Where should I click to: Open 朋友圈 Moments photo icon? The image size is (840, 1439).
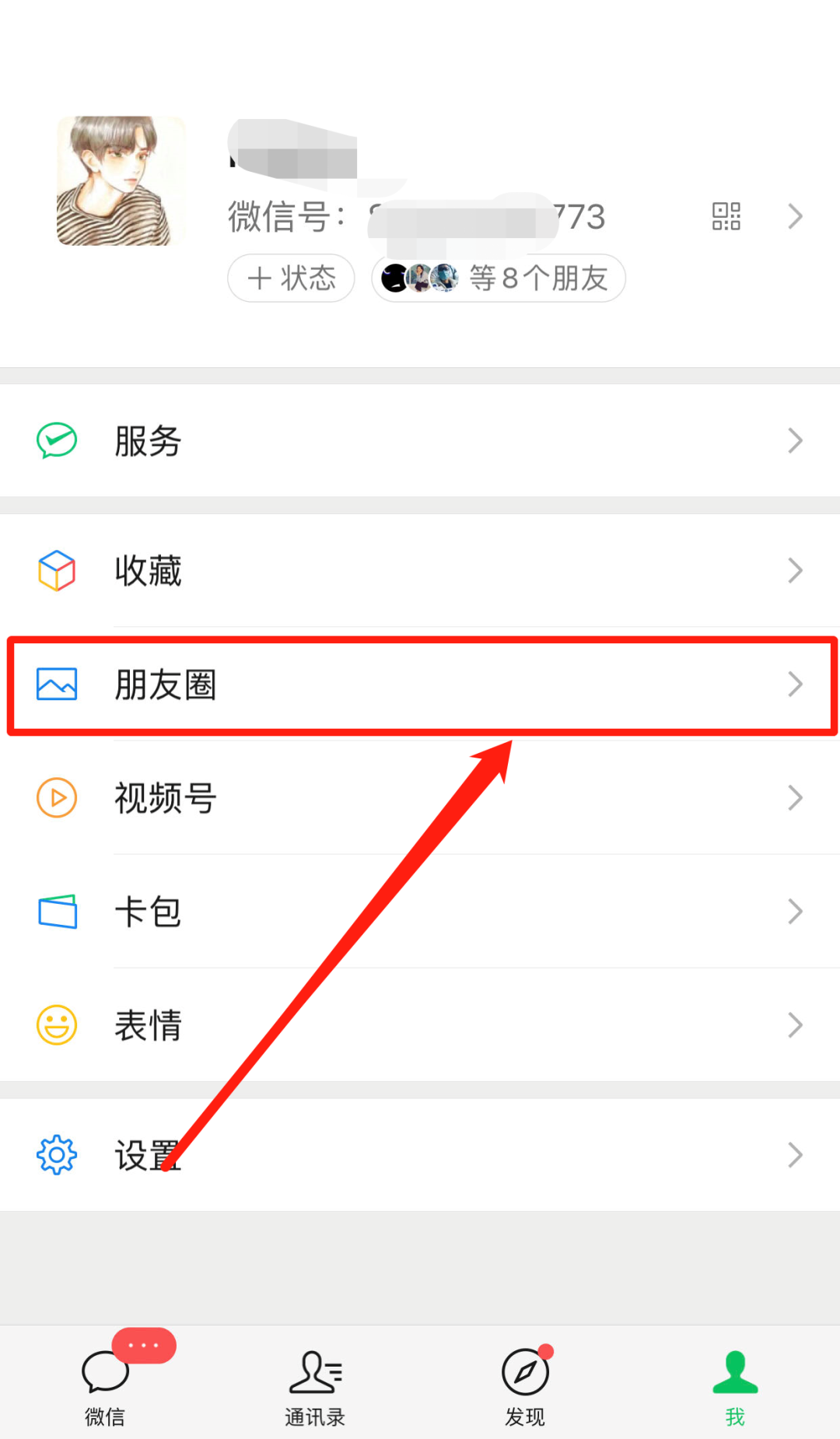[55, 684]
